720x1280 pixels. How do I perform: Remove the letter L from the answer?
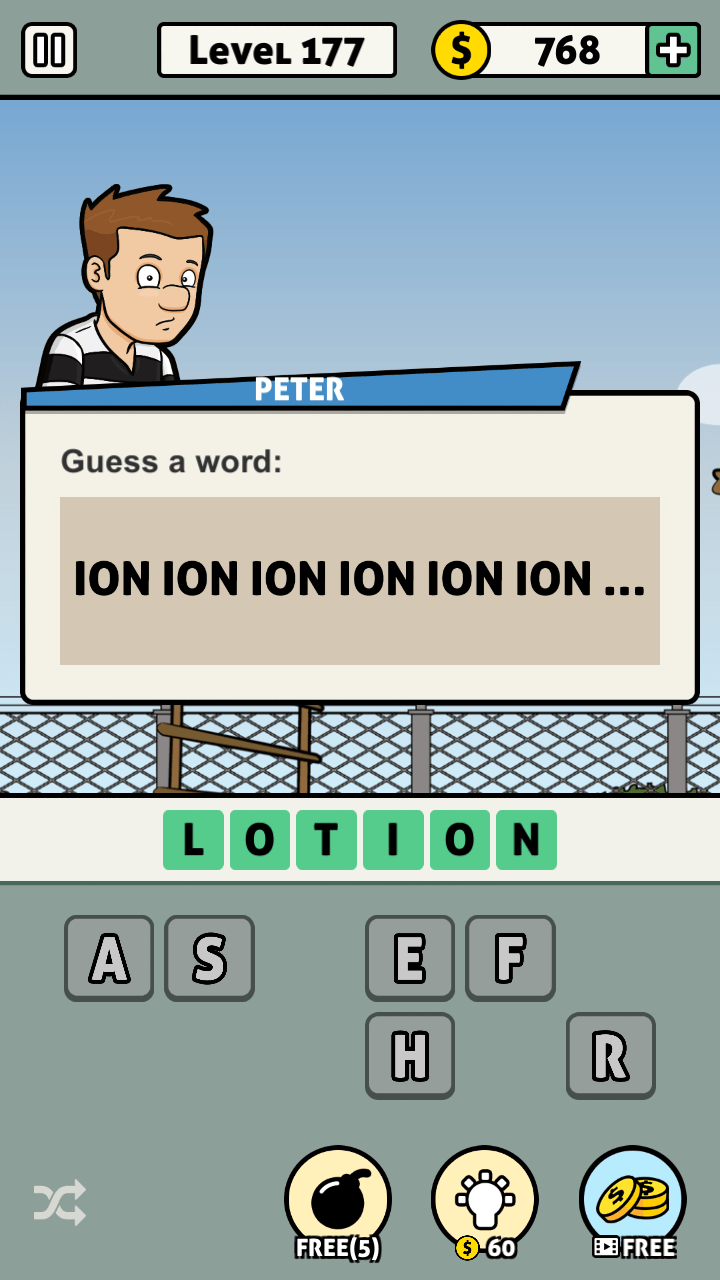pos(193,840)
